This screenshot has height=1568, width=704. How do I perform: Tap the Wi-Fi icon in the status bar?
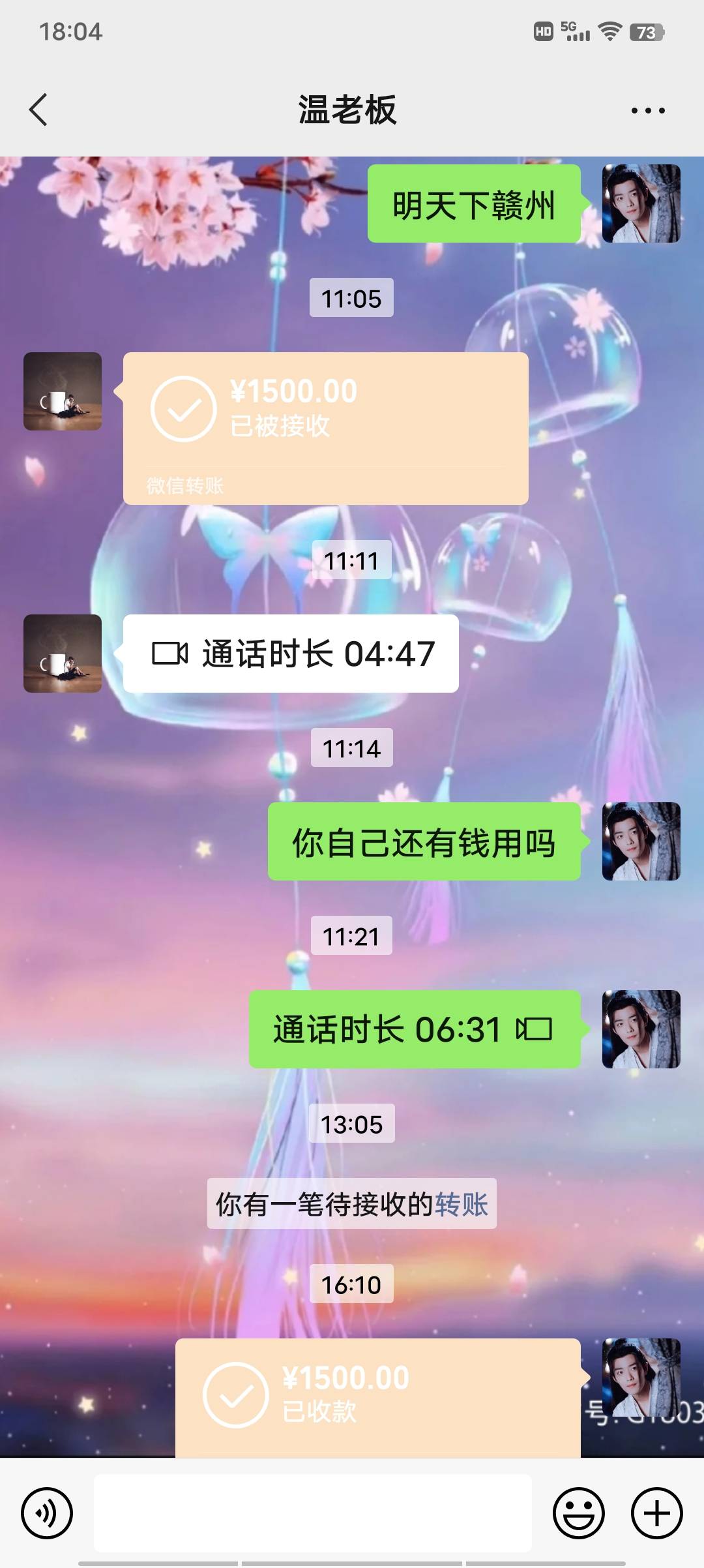click(609, 31)
